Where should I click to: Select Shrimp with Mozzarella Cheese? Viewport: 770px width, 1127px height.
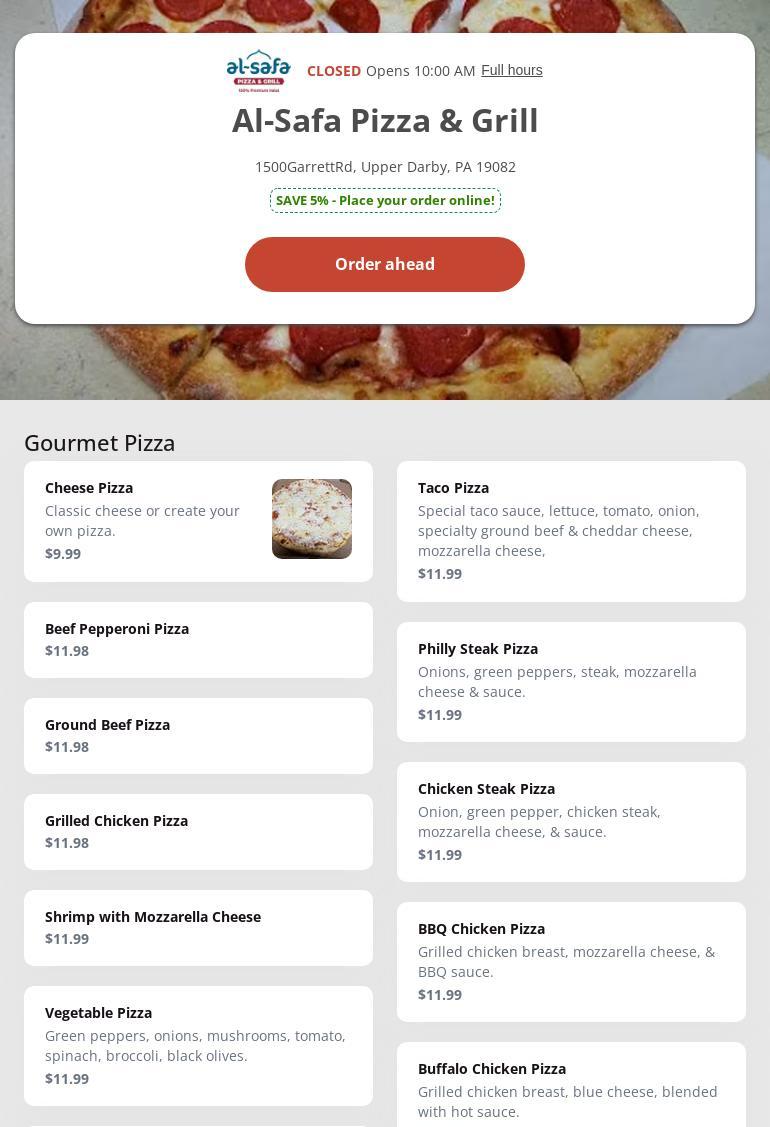pyautogui.click(x=198, y=928)
